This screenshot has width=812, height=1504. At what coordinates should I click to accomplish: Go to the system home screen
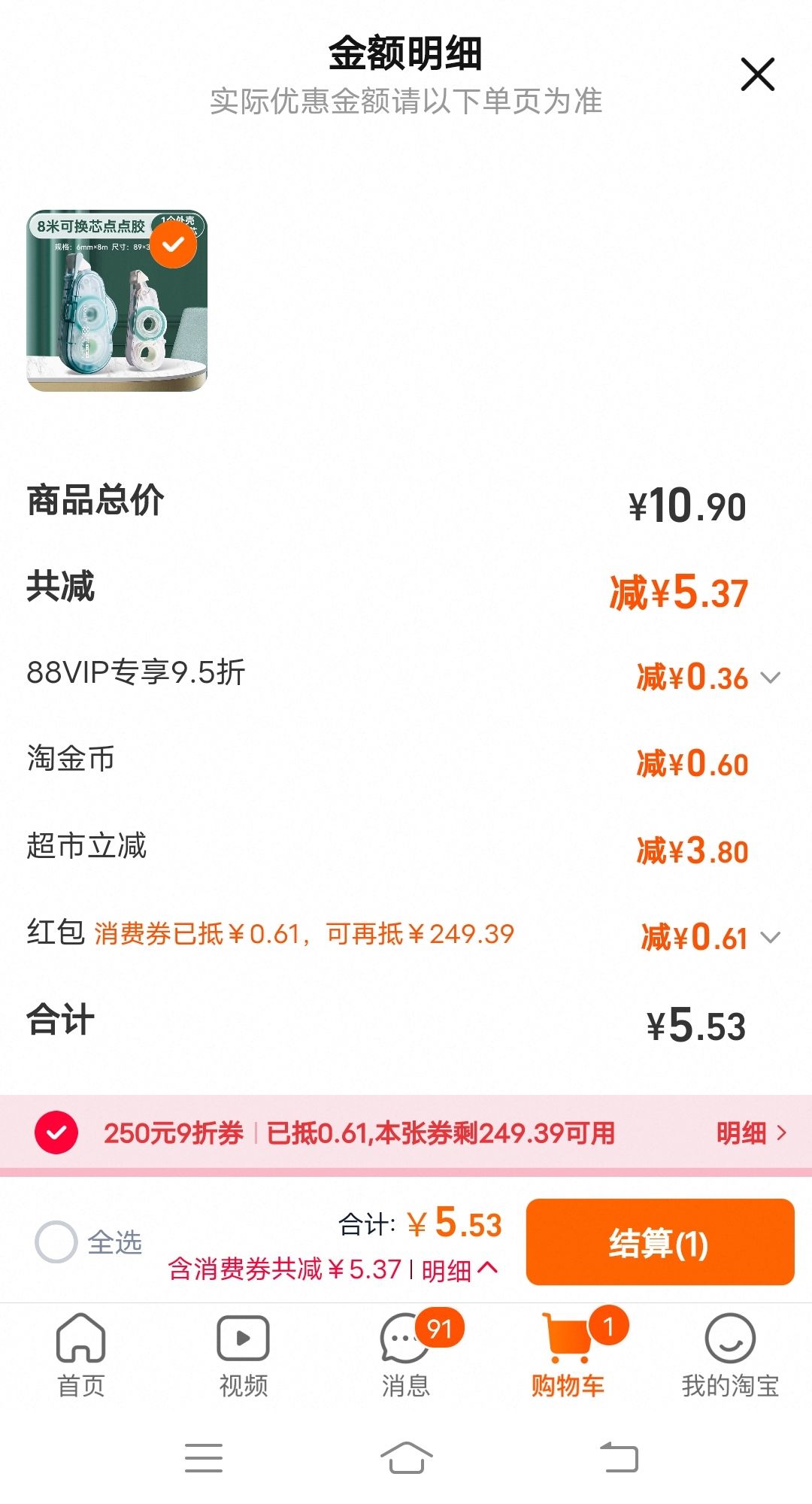[406, 1457]
